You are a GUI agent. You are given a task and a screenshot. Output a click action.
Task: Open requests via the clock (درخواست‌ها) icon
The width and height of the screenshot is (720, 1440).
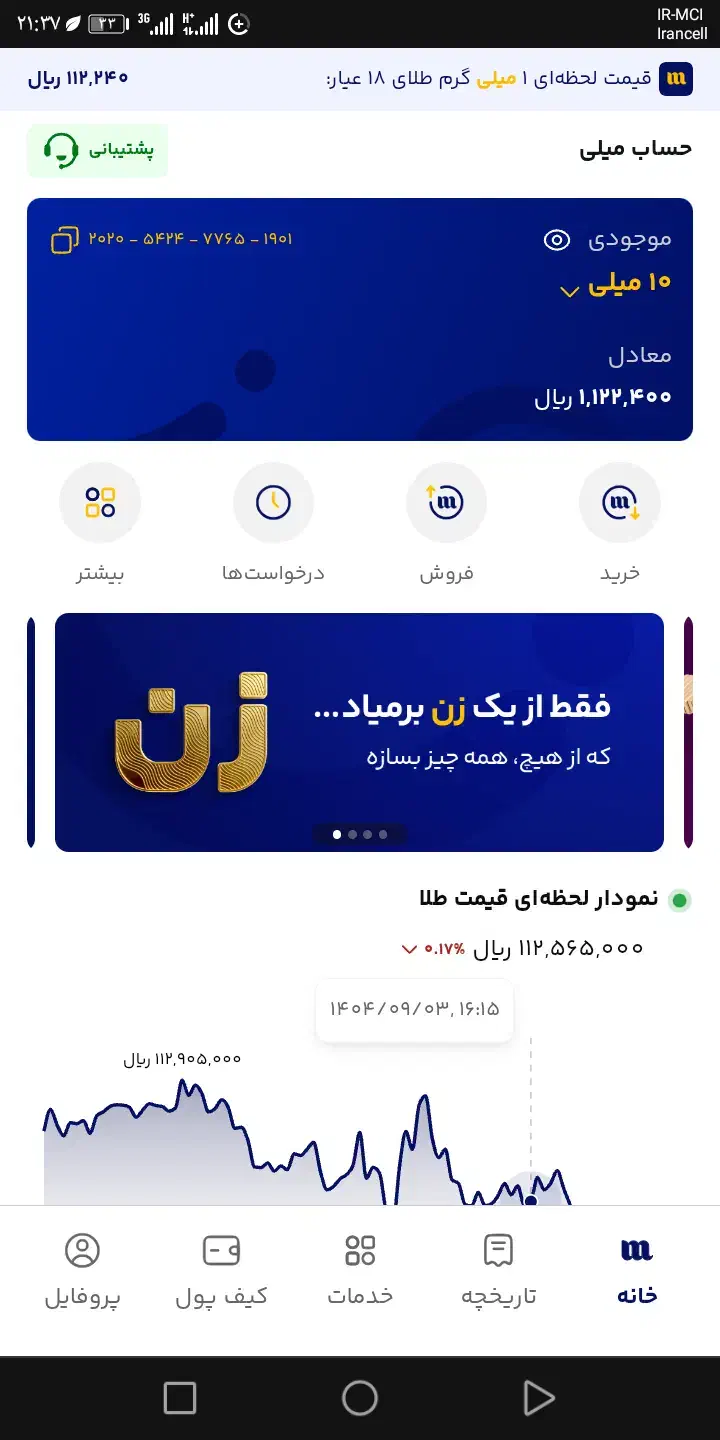(273, 502)
